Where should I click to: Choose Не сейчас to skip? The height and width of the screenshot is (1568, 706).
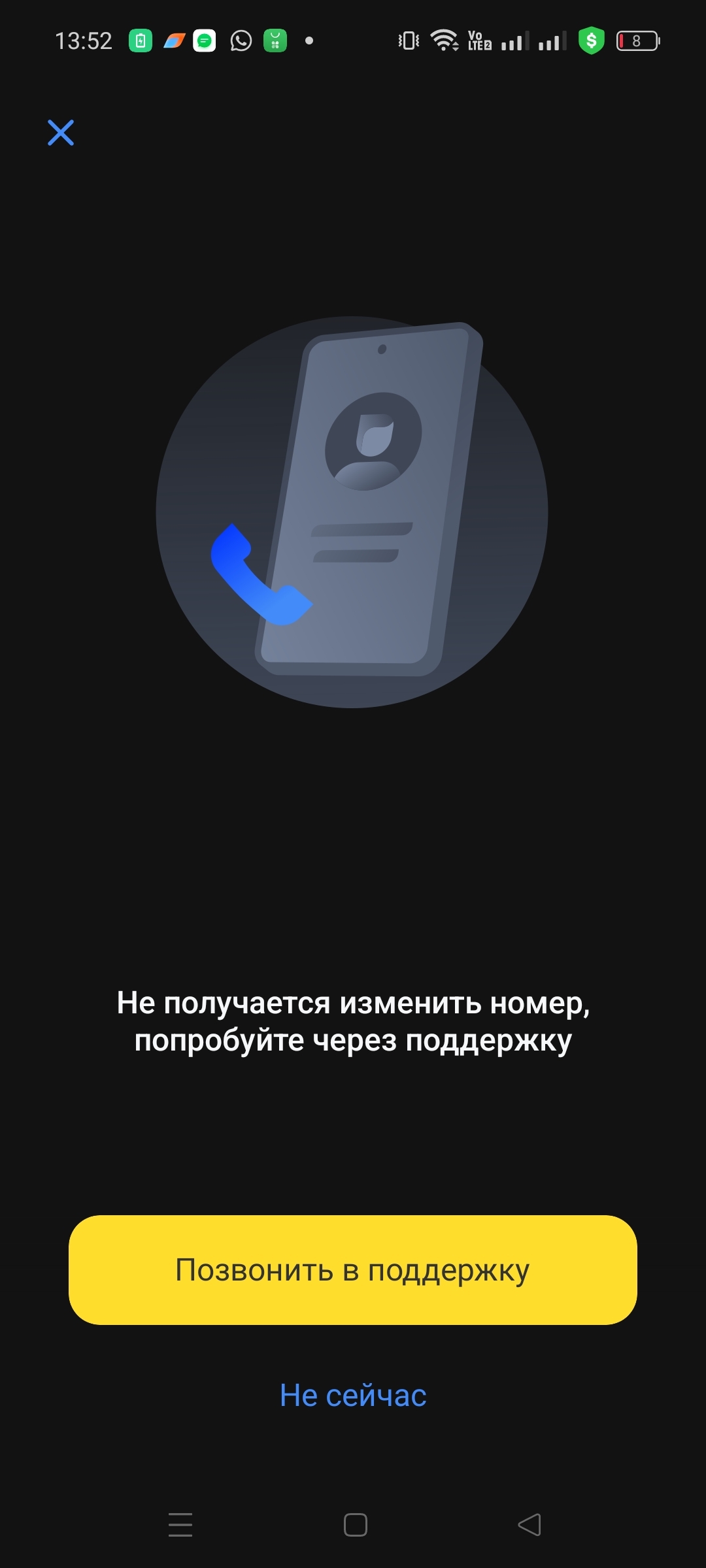tap(353, 1395)
